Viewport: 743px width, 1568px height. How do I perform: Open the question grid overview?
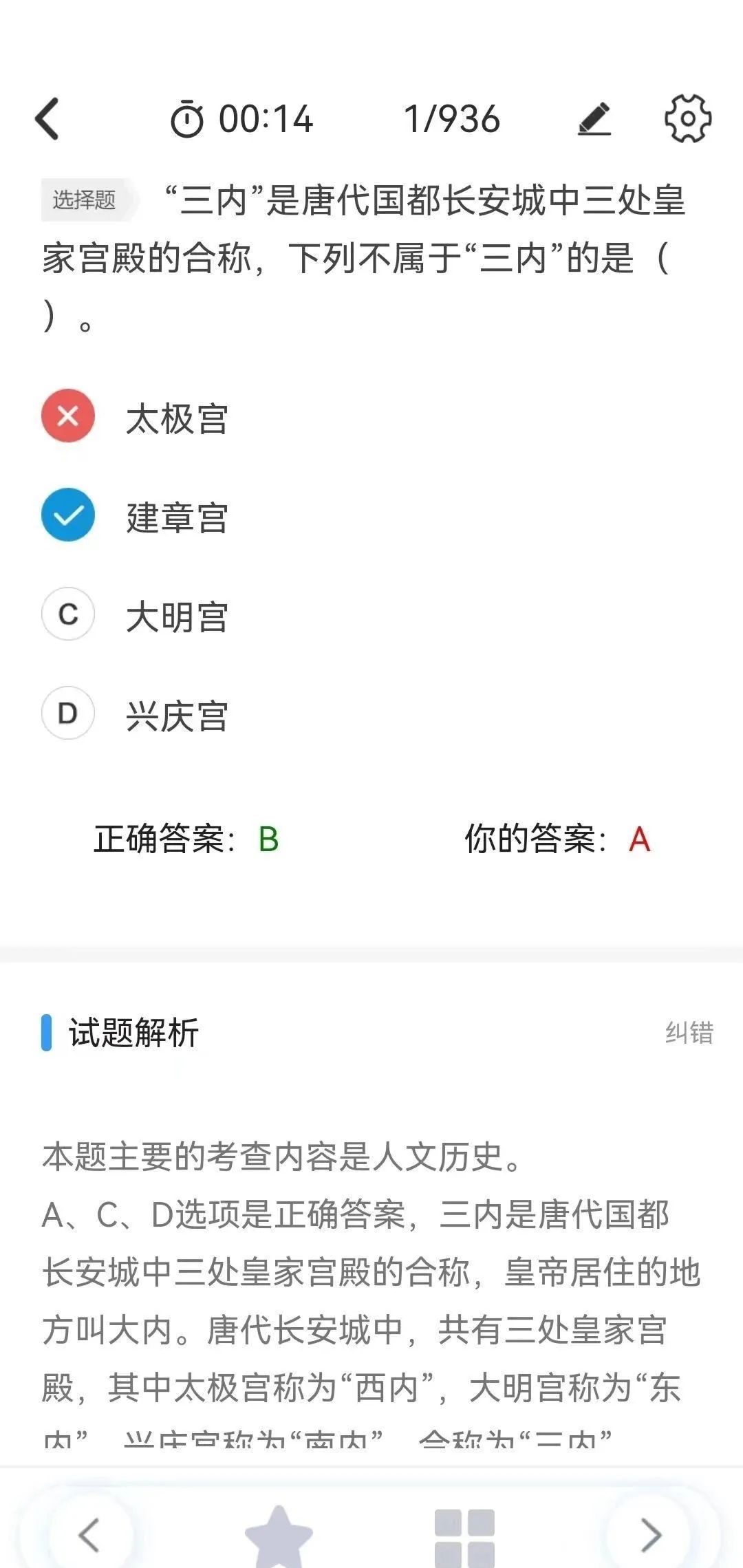pyautogui.click(x=464, y=1538)
